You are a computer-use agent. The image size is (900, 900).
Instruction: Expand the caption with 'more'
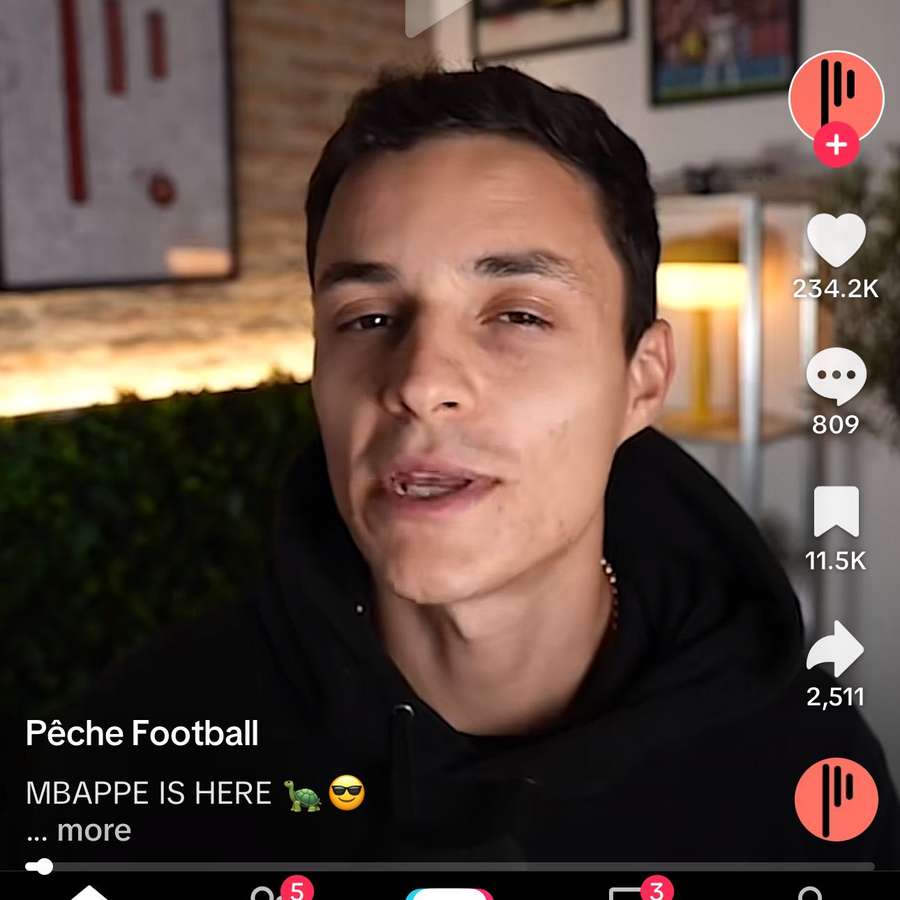click(x=94, y=830)
